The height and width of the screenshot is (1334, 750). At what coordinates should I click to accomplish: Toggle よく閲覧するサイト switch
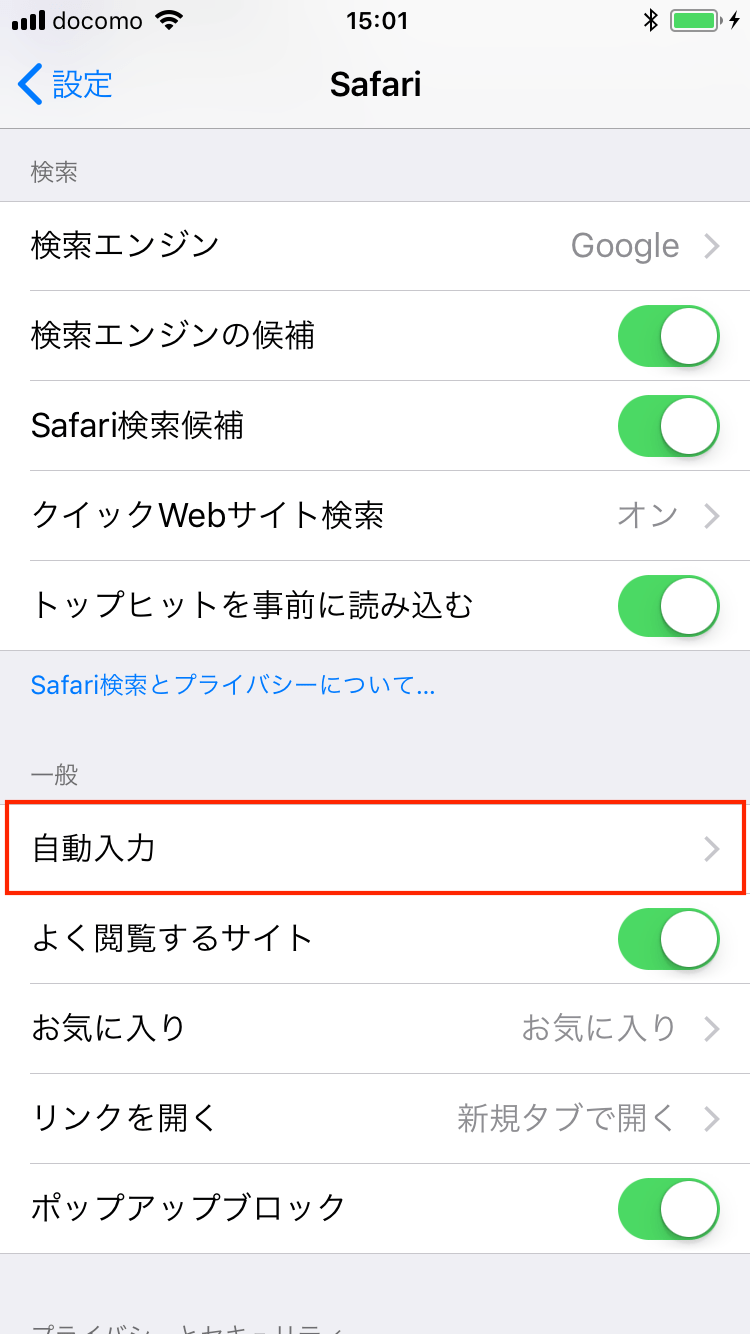coord(669,939)
